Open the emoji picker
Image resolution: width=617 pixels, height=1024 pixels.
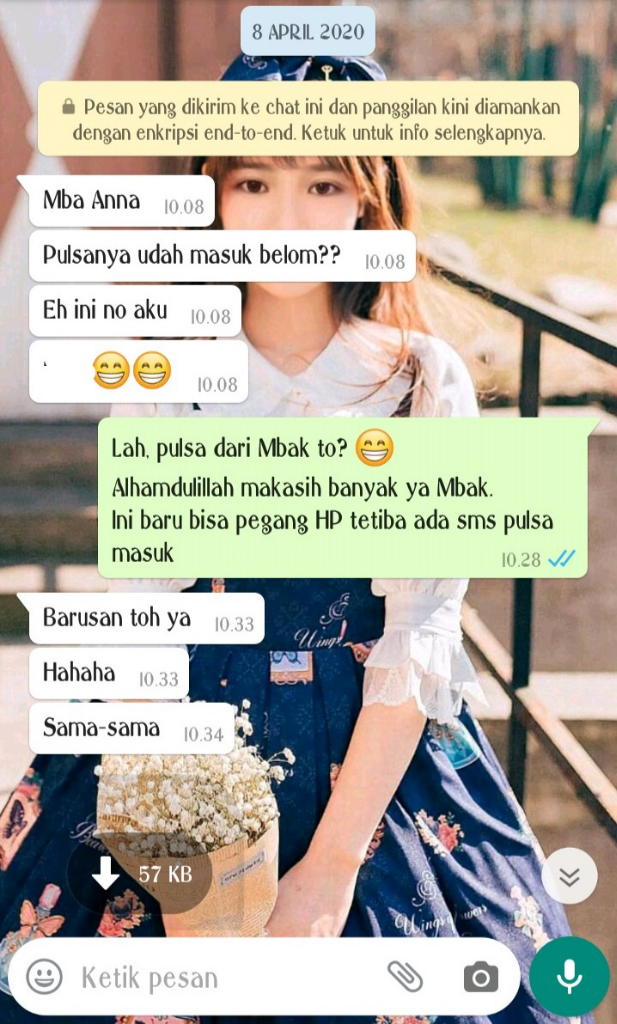tap(44, 976)
